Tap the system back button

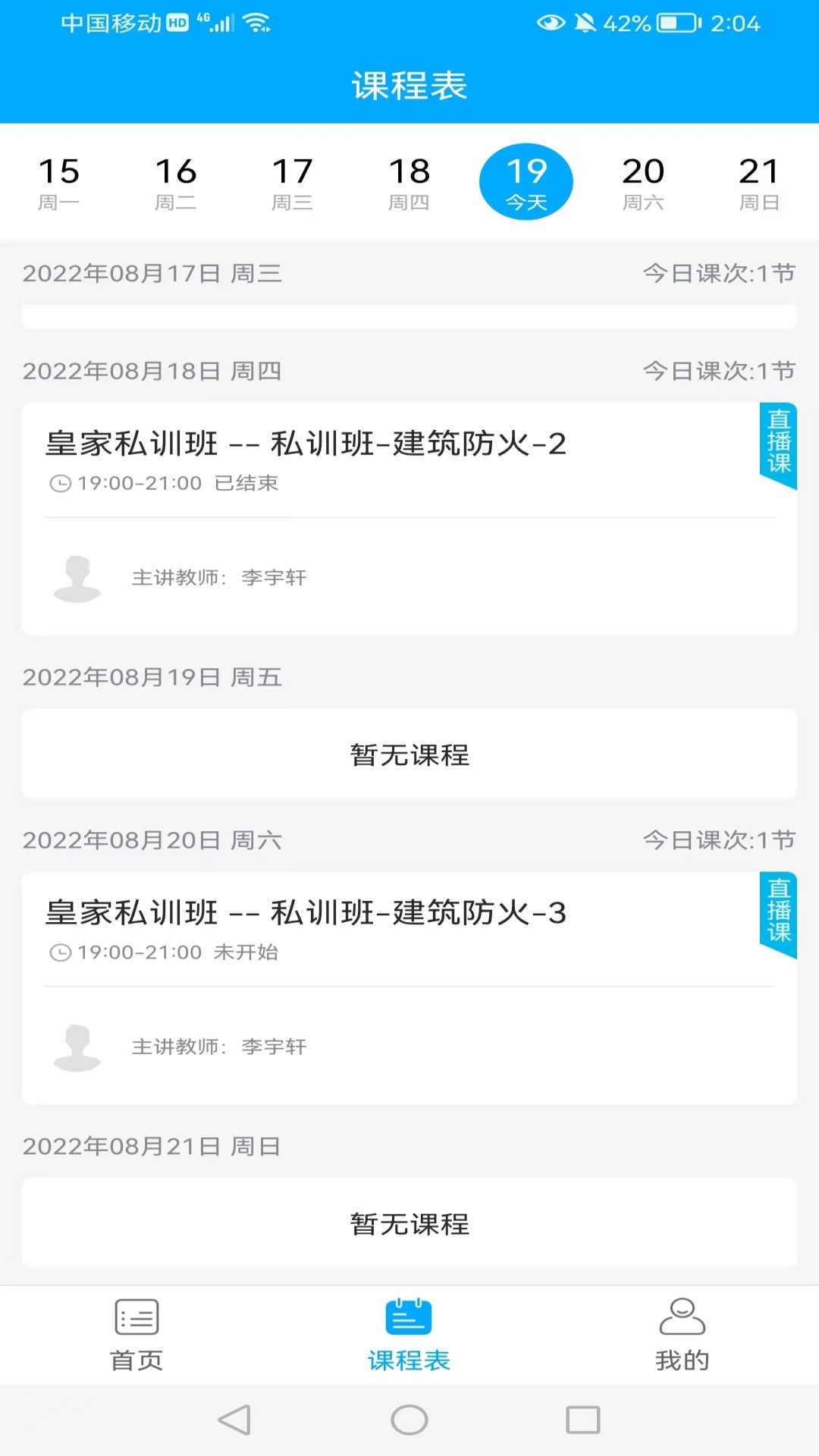(x=234, y=1420)
